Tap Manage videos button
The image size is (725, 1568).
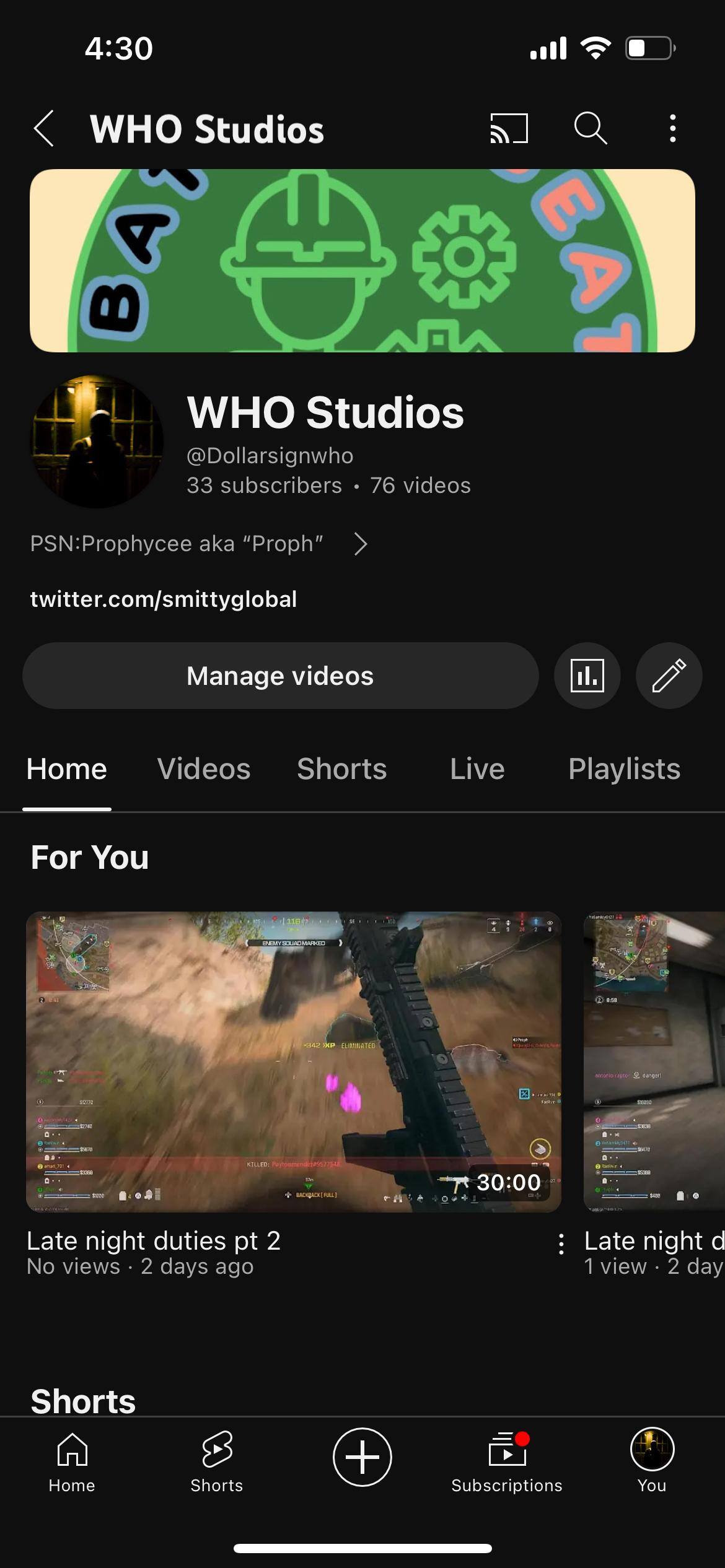(280, 676)
